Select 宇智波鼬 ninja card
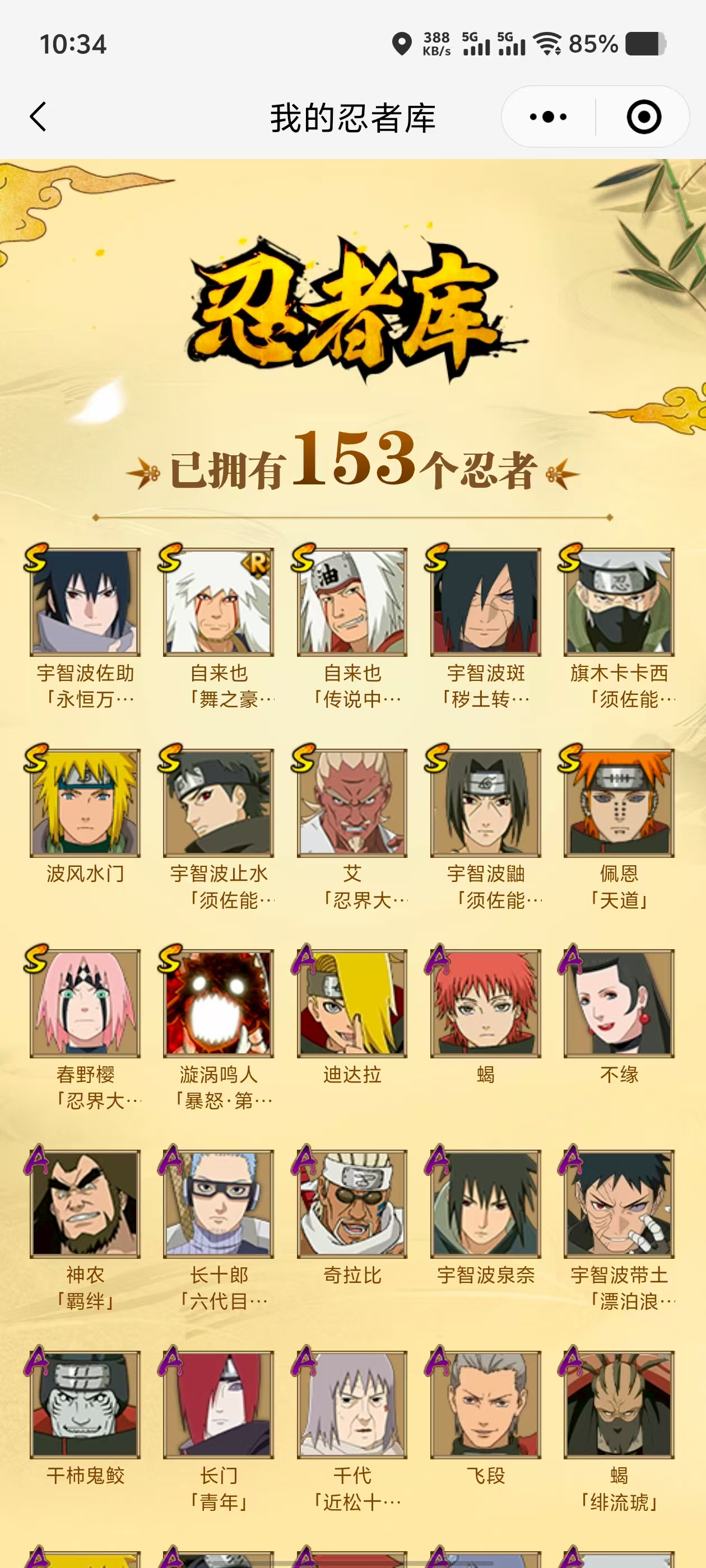Image resolution: width=706 pixels, height=1568 pixels. coord(485,802)
